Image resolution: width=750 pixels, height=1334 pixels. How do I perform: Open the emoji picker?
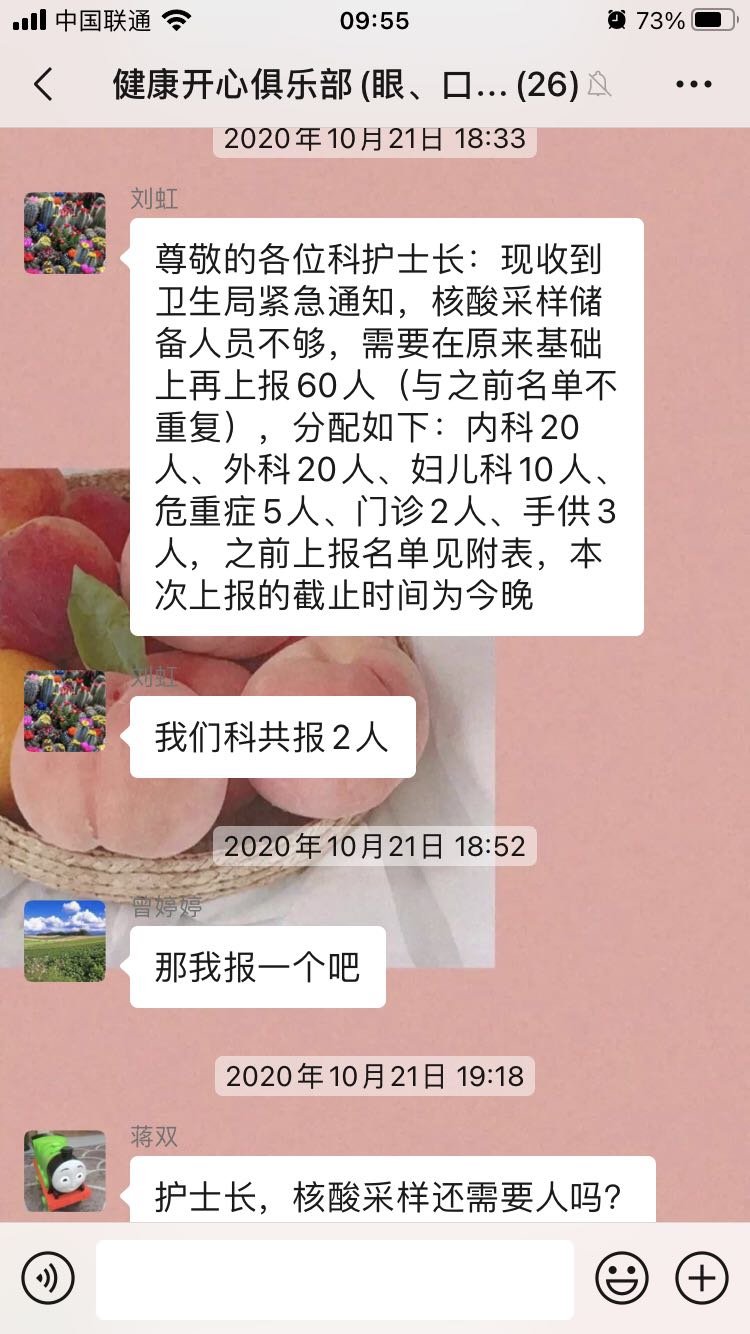point(622,1278)
